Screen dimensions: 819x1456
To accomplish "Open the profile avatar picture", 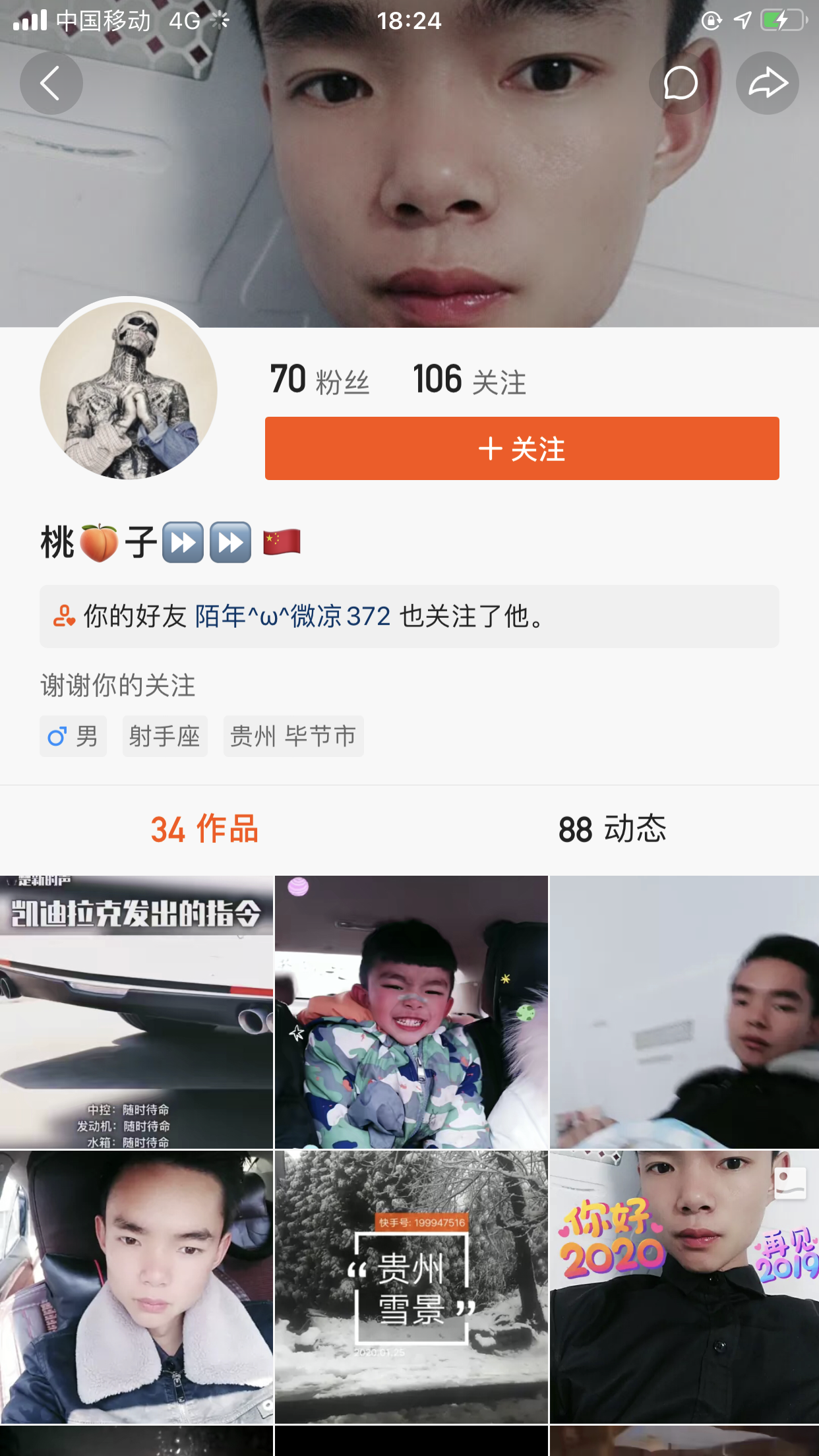I will pyautogui.click(x=129, y=390).
